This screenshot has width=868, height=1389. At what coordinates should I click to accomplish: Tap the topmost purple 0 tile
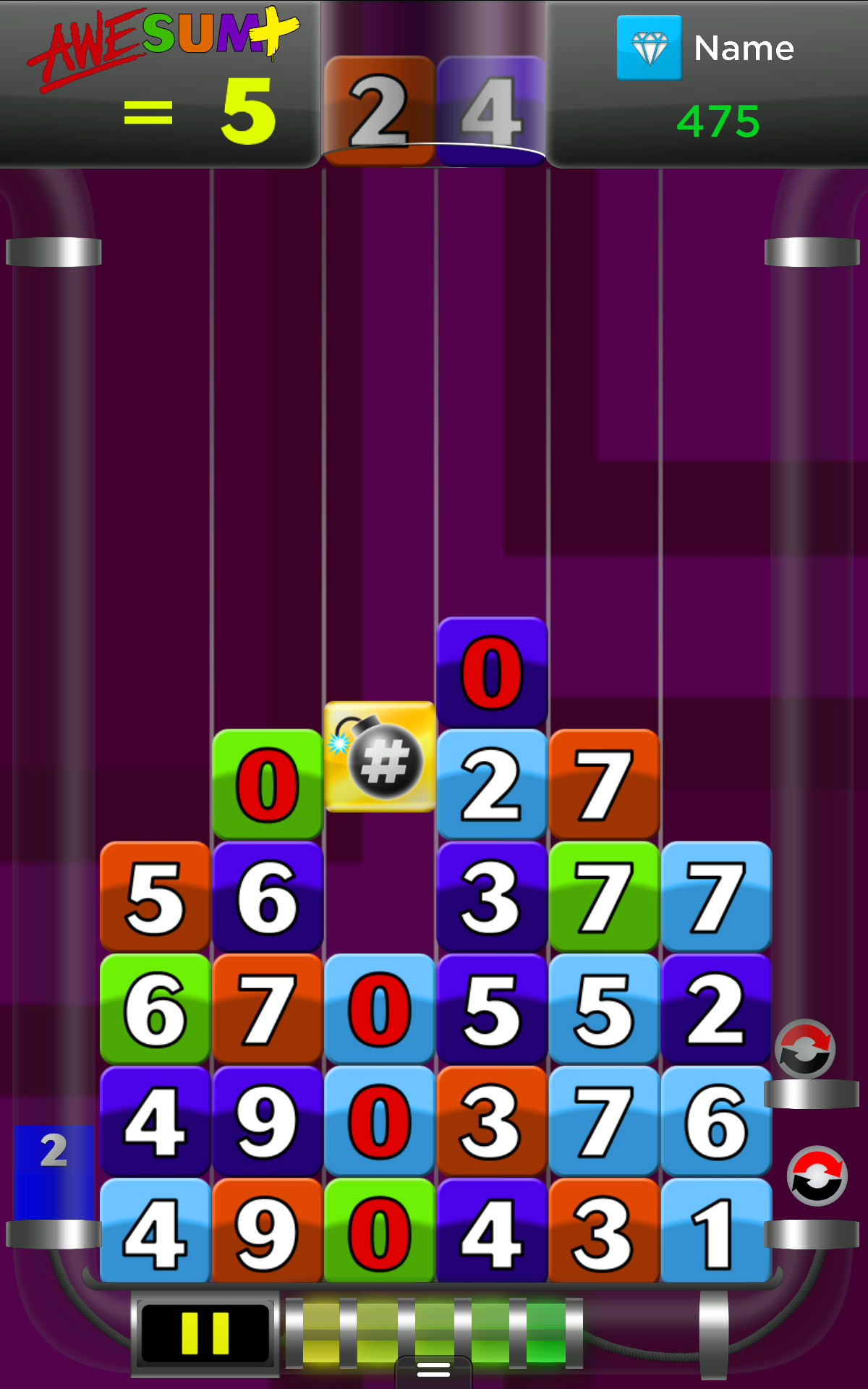[492, 673]
